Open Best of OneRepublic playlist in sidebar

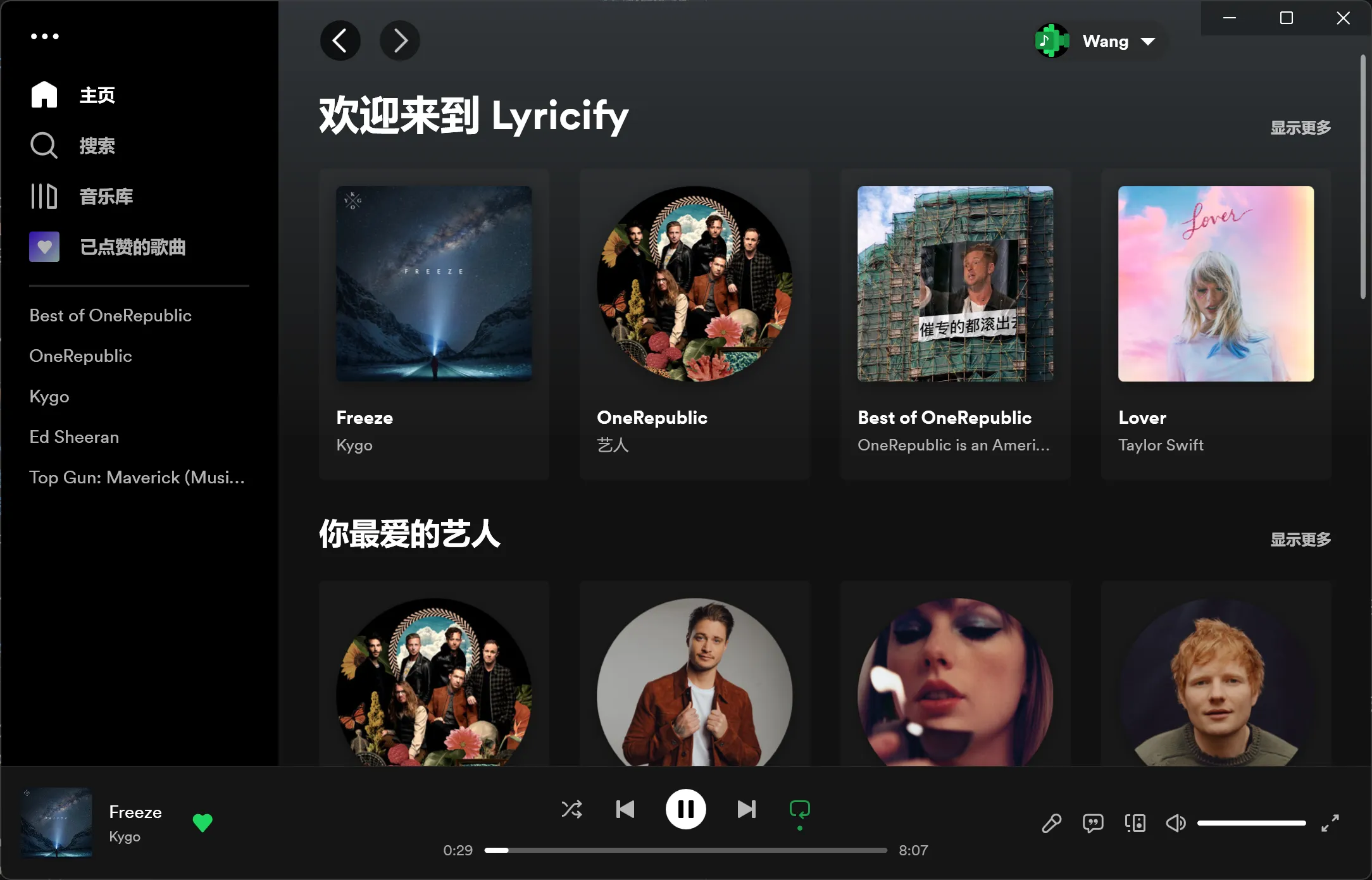110,316
